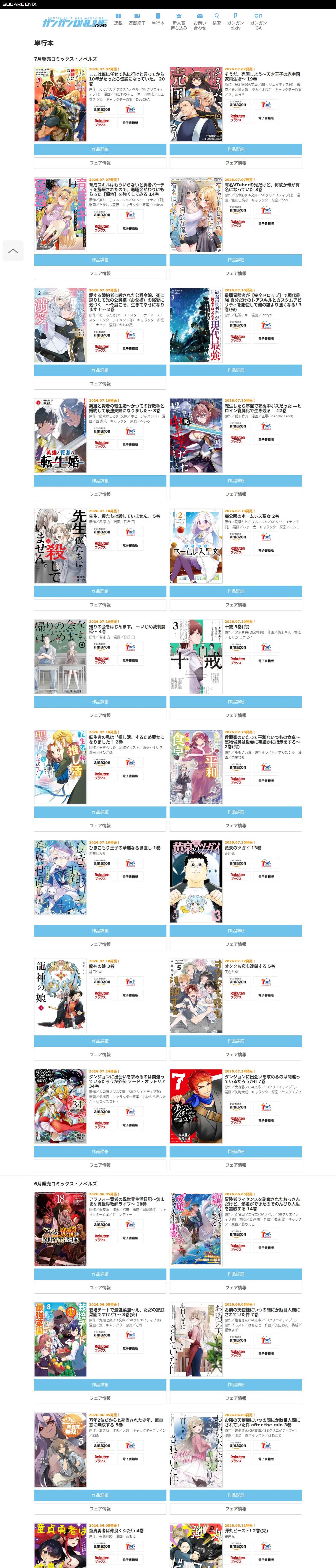Go to the お問い合わせ contact page
Viewport: 336px width, 1568px height.
click(199, 22)
